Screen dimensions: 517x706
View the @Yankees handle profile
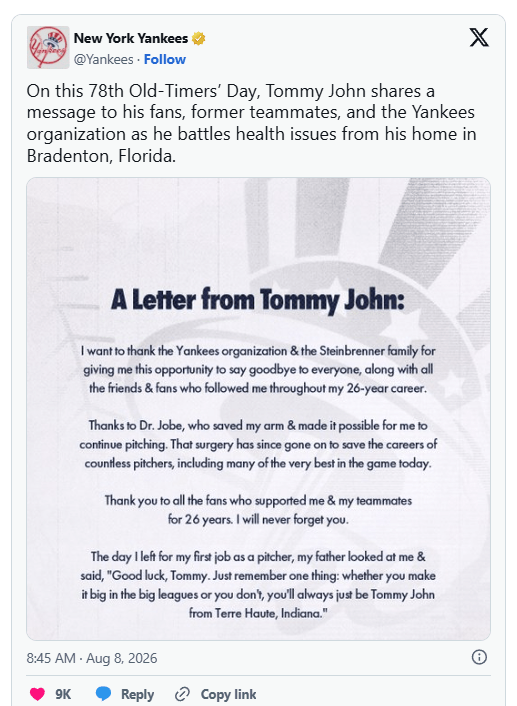click(104, 59)
